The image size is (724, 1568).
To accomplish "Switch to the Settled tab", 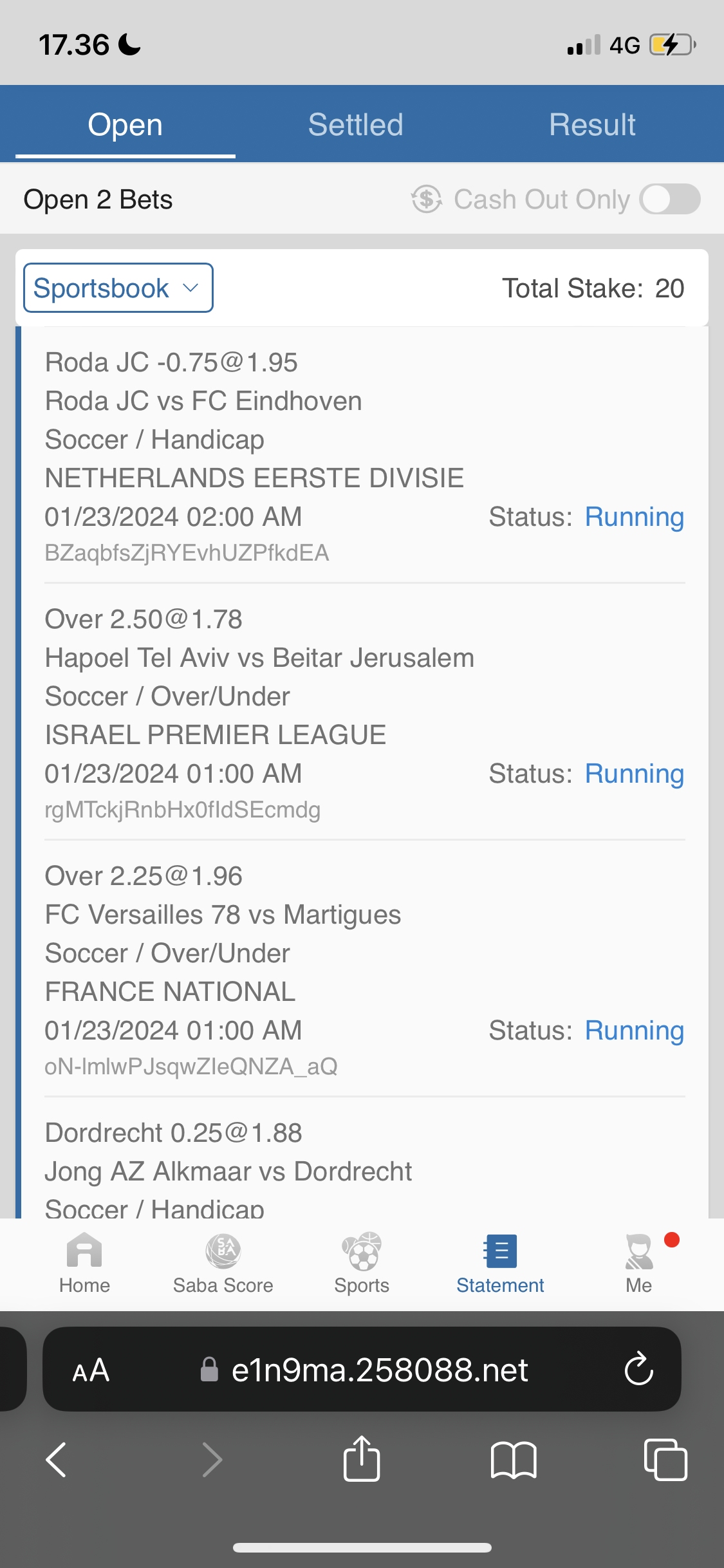I will click(x=355, y=125).
